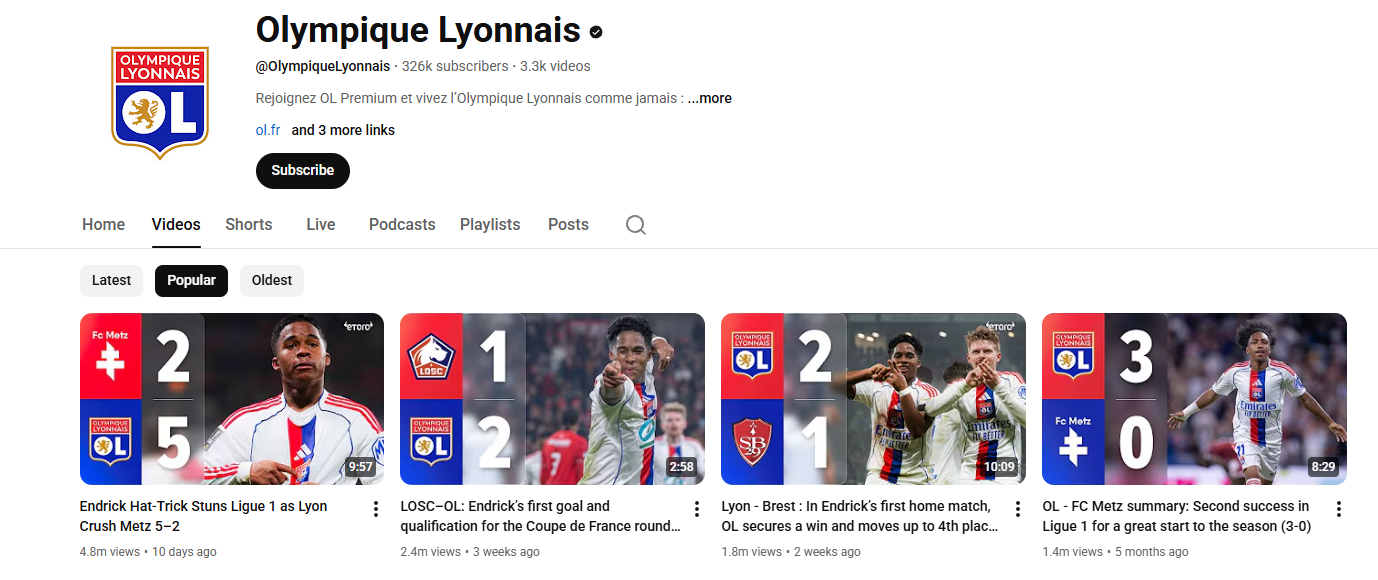The width and height of the screenshot is (1378, 580).
Task: Go to the Podcasts tab
Action: tap(401, 224)
